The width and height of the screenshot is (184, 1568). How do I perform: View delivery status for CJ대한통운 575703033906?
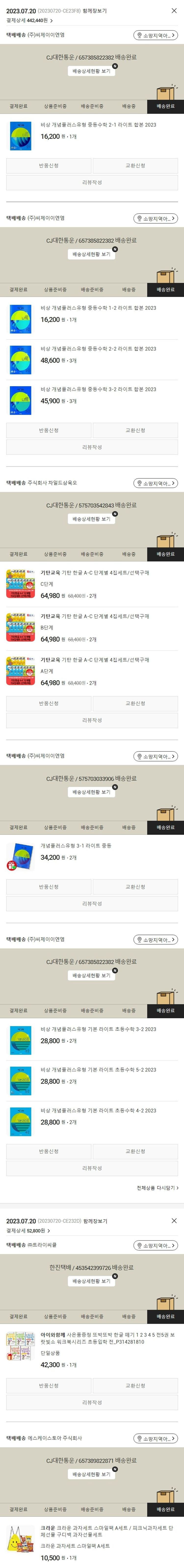[92, 792]
